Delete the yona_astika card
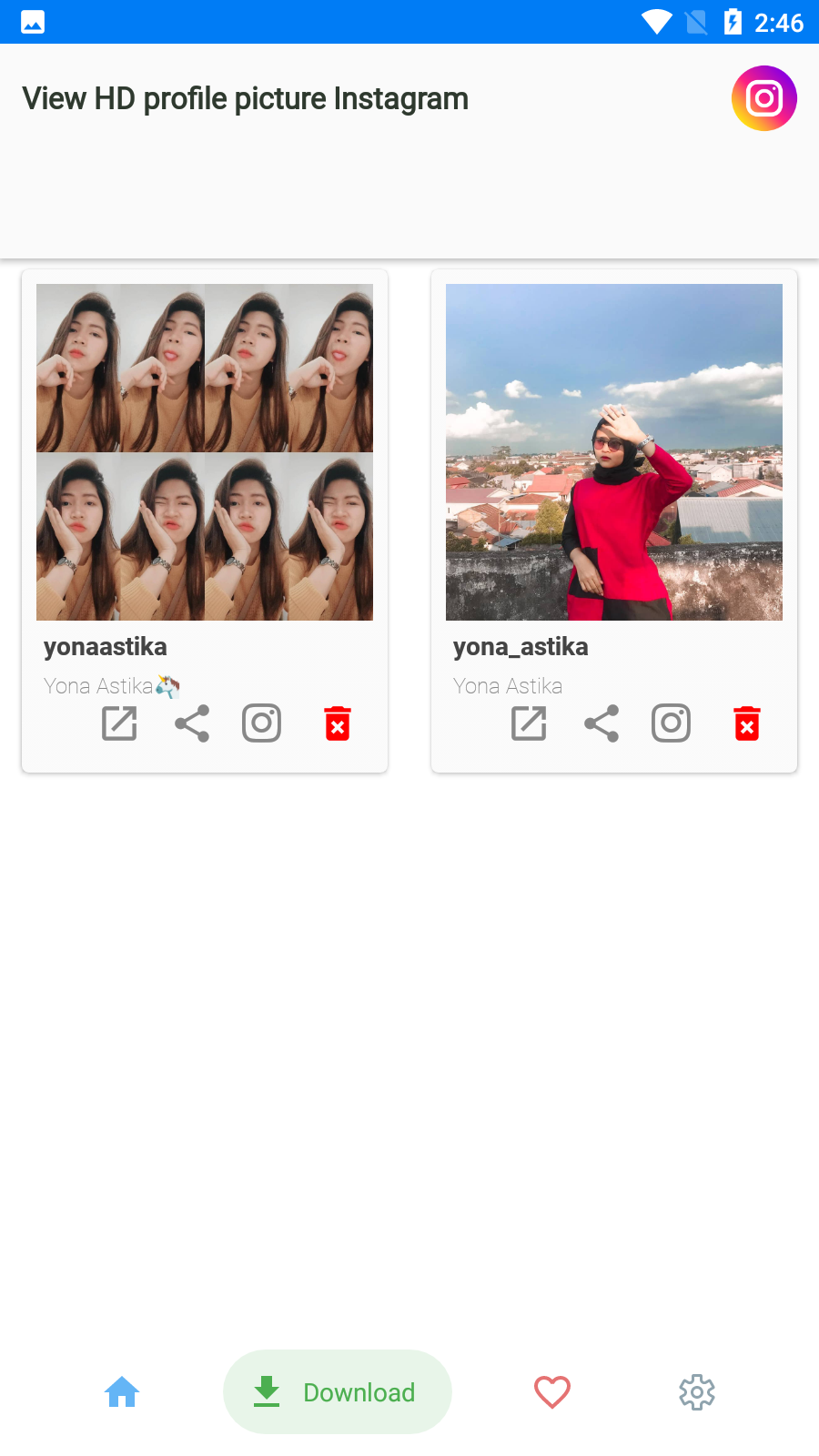Screen dimensions: 819x1456 pos(746,723)
